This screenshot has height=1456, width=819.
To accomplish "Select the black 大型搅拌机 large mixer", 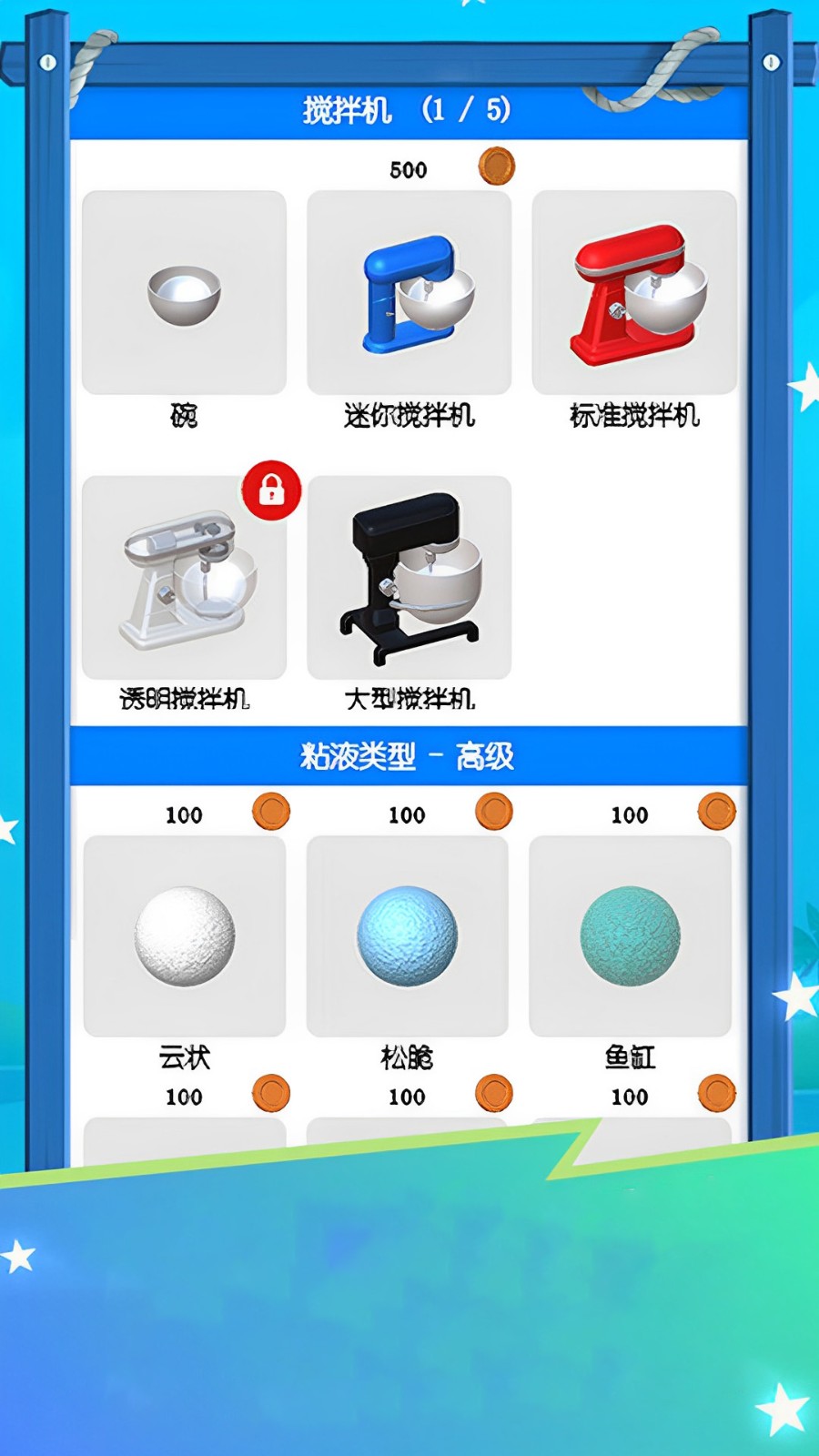I will click(x=409, y=578).
